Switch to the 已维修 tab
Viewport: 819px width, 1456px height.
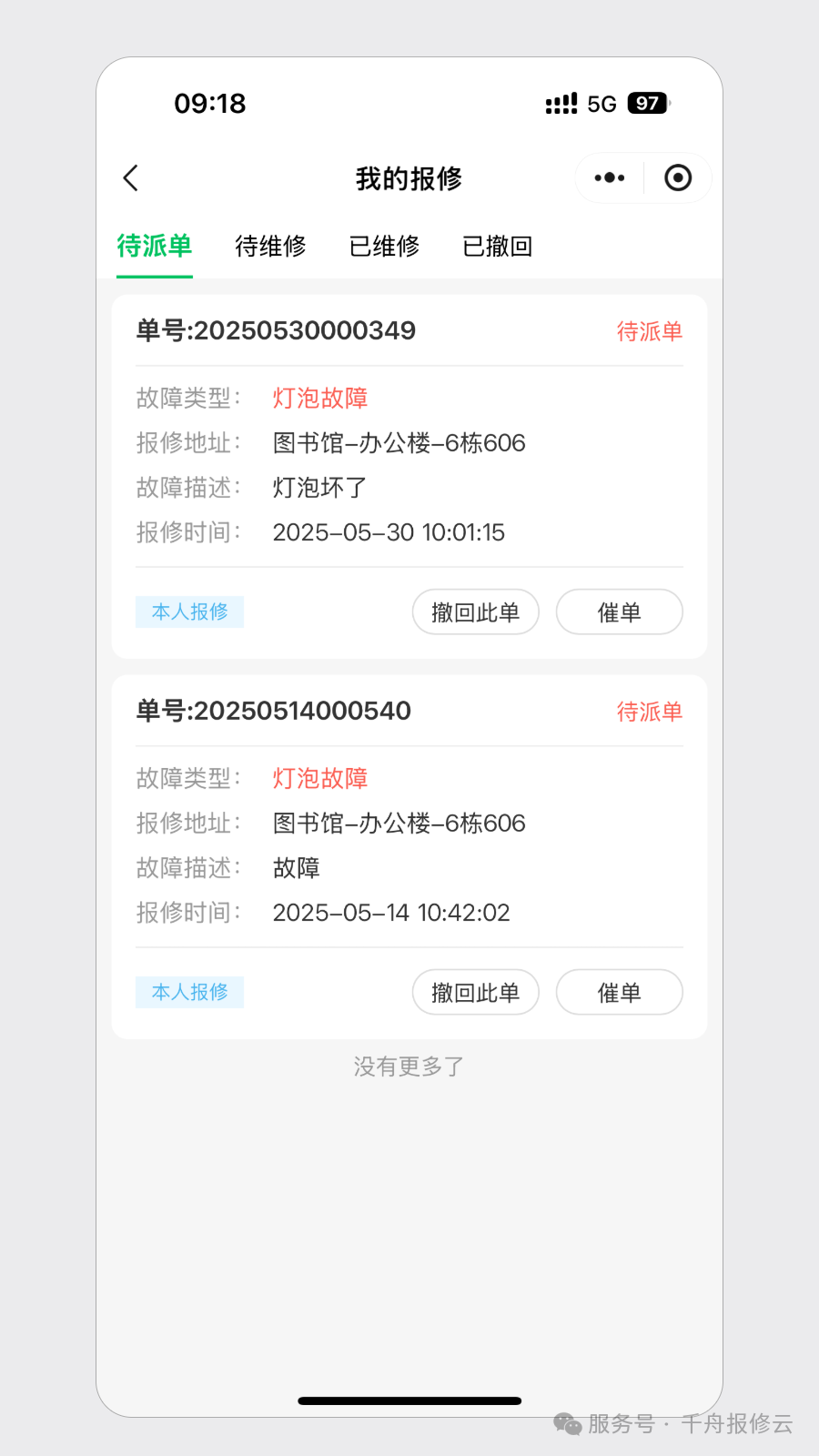tap(383, 247)
